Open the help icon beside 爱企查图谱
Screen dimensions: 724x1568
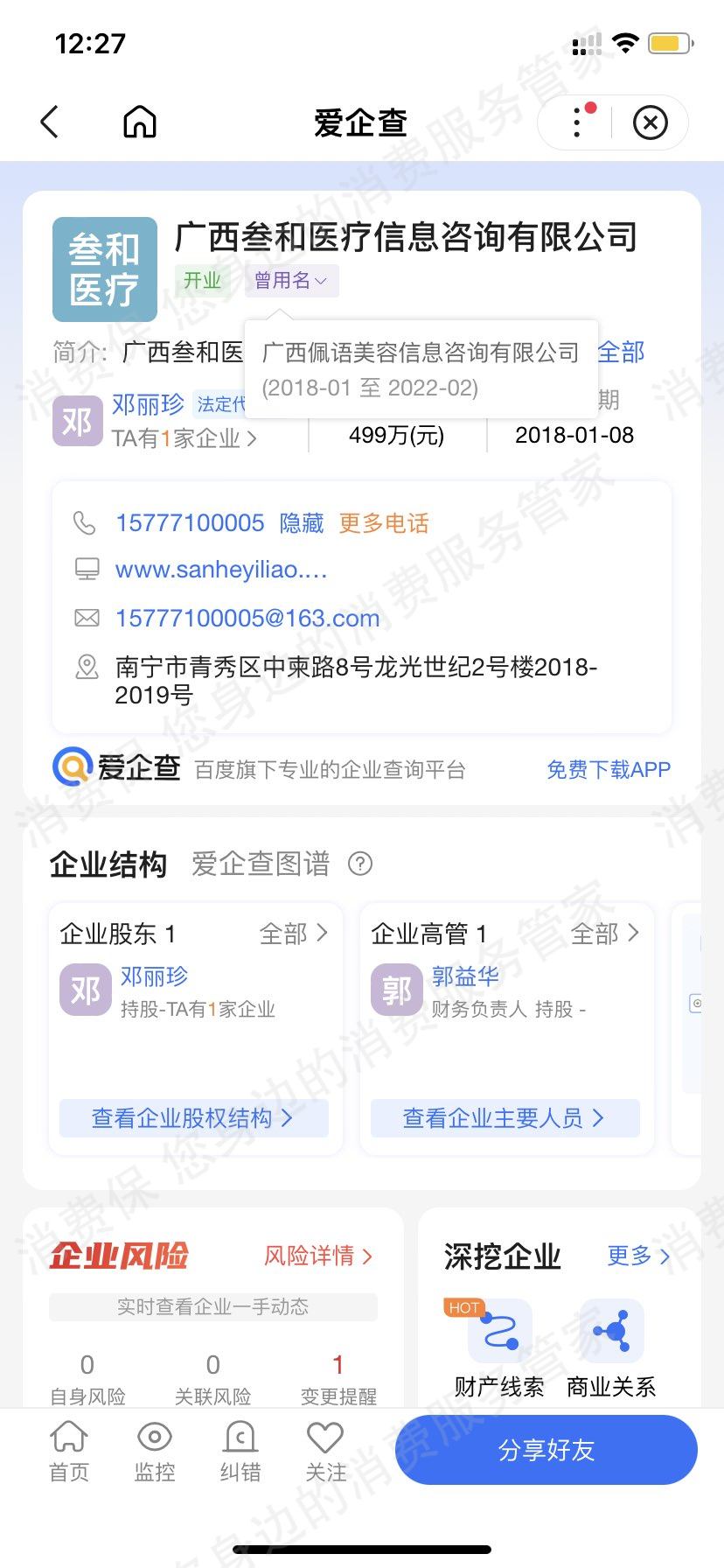[x=360, y=864]
